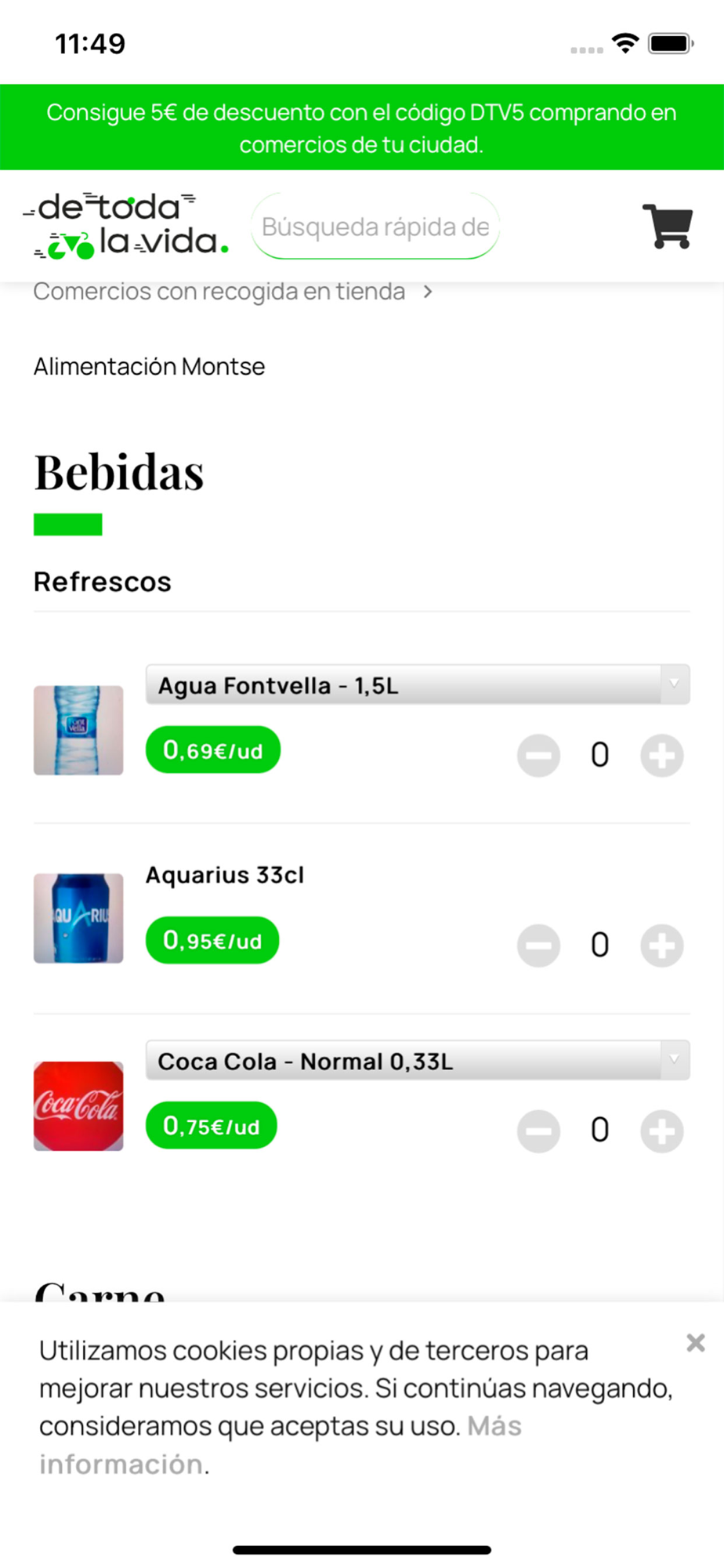Increase the Aquarius 33cl quantity
Screen dimensions: 724x1568
[662, 946]
